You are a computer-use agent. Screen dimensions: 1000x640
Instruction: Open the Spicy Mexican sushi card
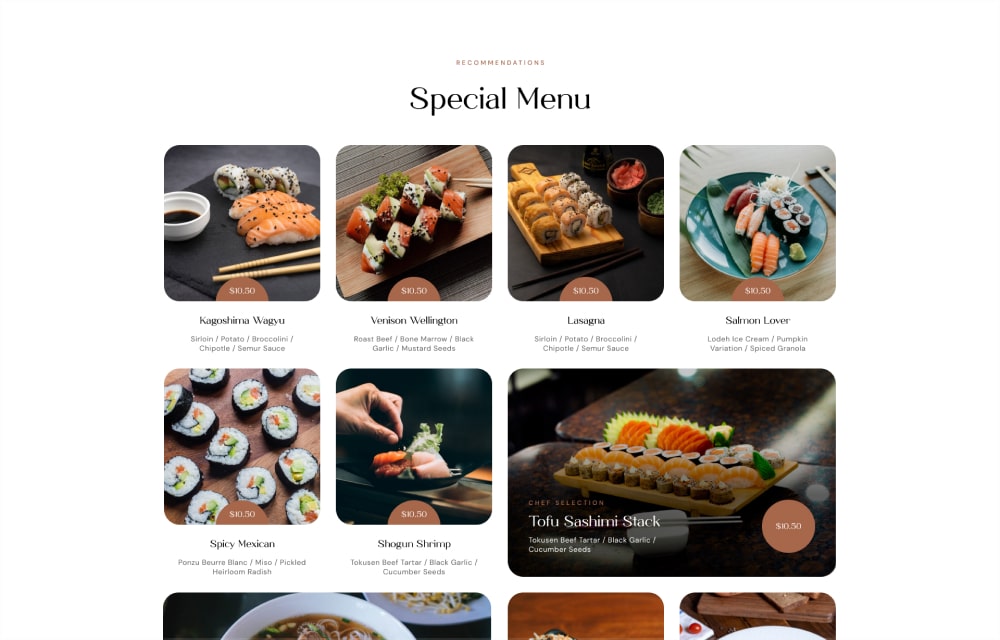(242, 446)
